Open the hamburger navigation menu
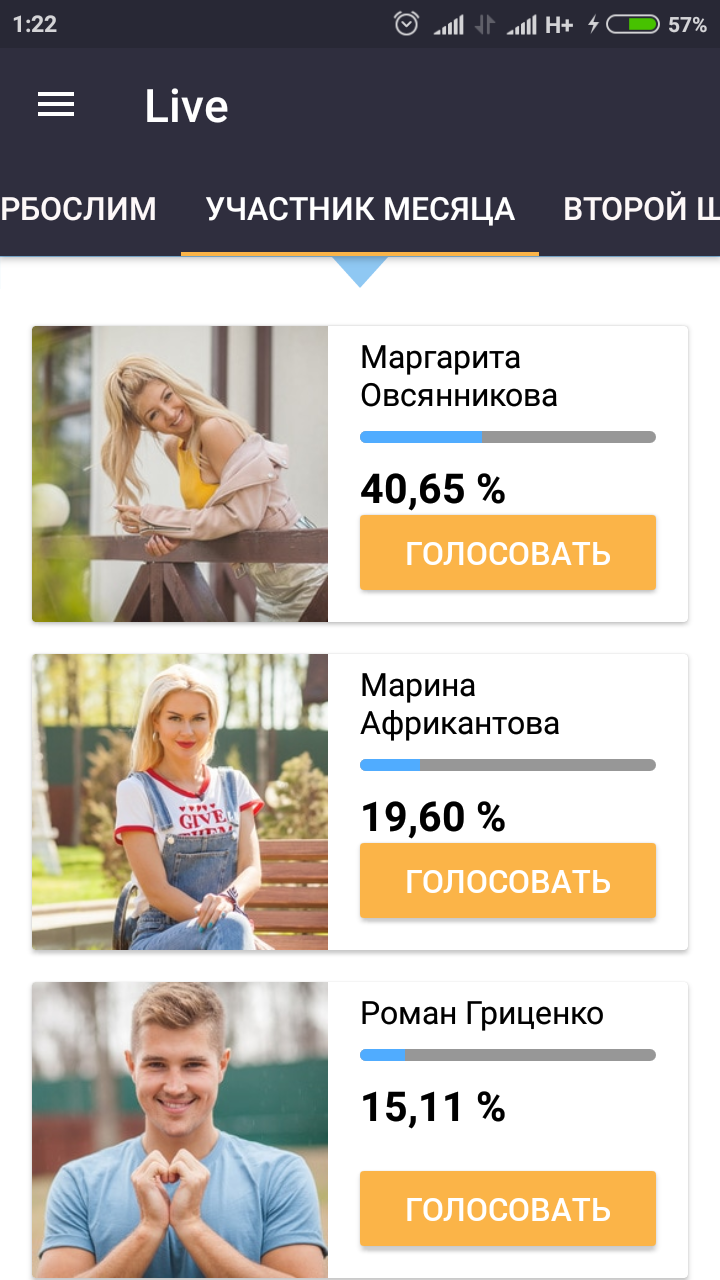Image resolution: width=720 pixels, height=1280 pixels. click(x=56, y=105)
